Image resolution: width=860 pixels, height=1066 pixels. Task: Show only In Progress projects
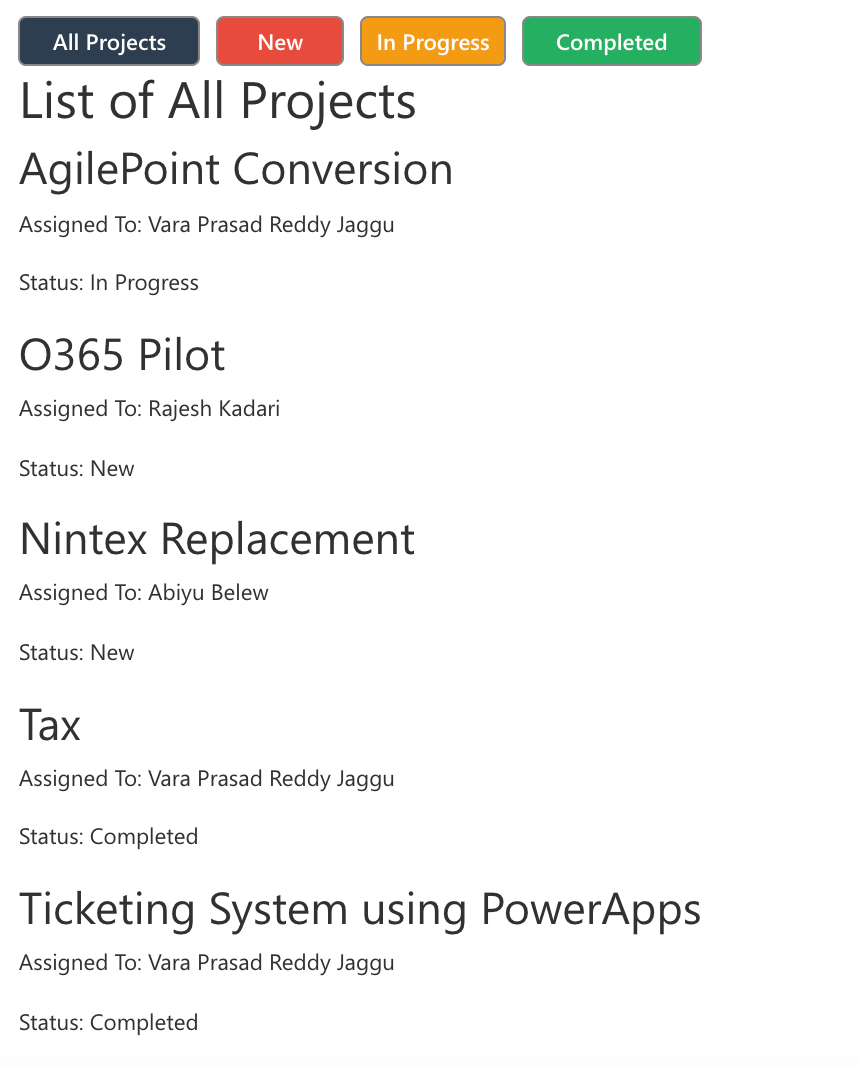point(432,41)
